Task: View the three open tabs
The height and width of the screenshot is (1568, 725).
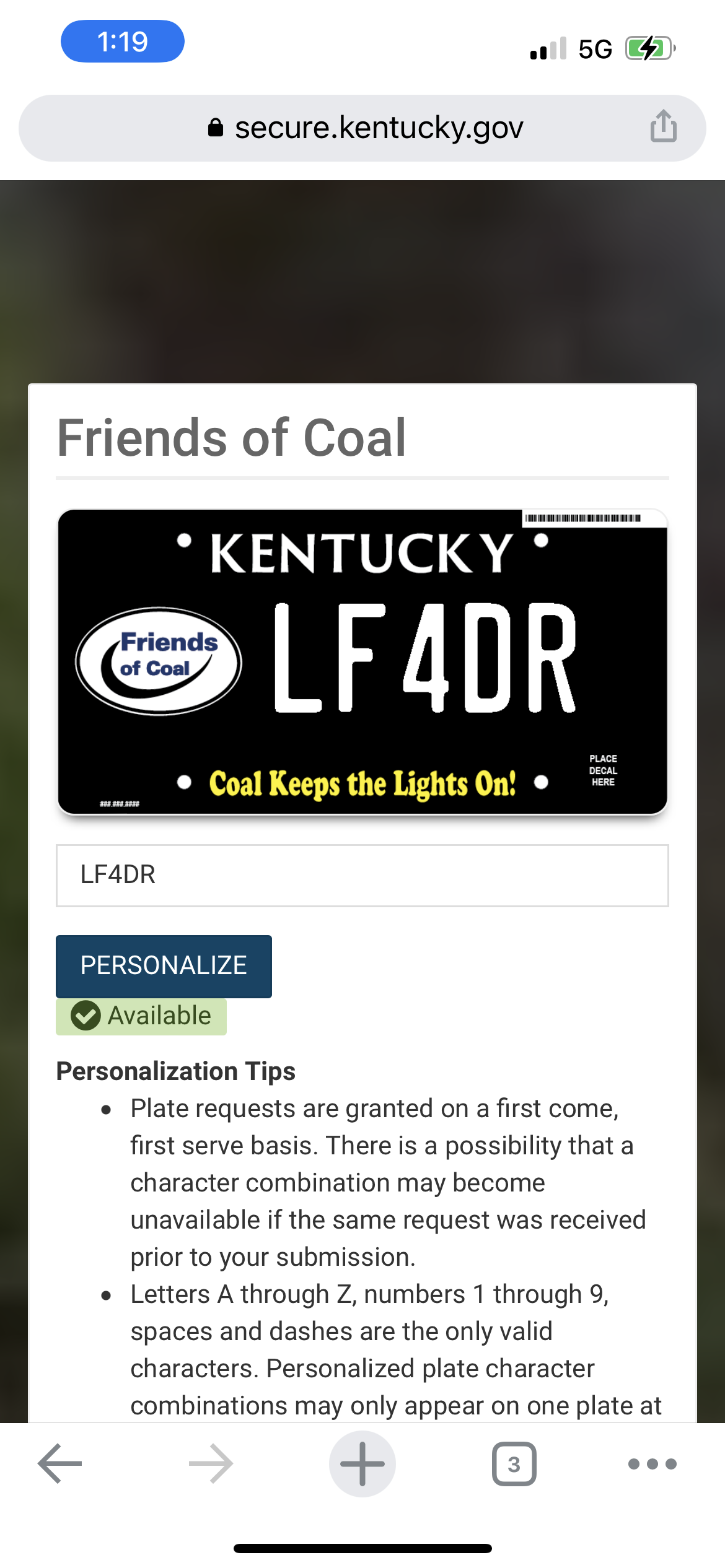Action: 514,1464
